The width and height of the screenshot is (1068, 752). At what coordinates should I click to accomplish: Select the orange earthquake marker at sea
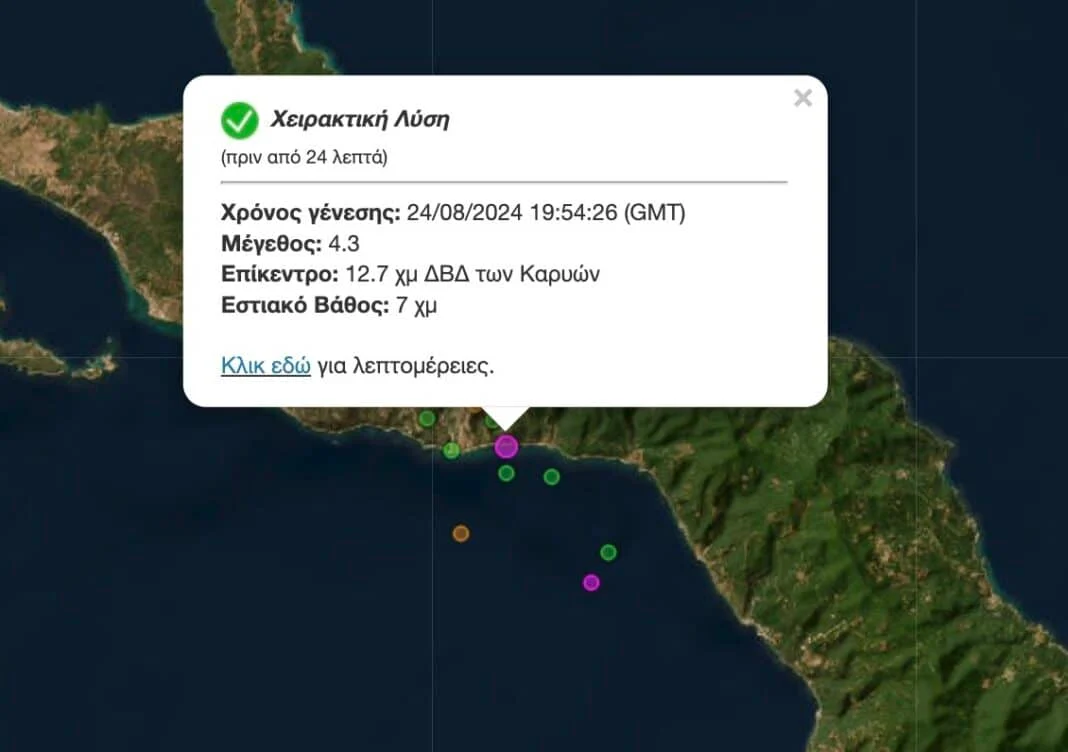tap(461, 534)
